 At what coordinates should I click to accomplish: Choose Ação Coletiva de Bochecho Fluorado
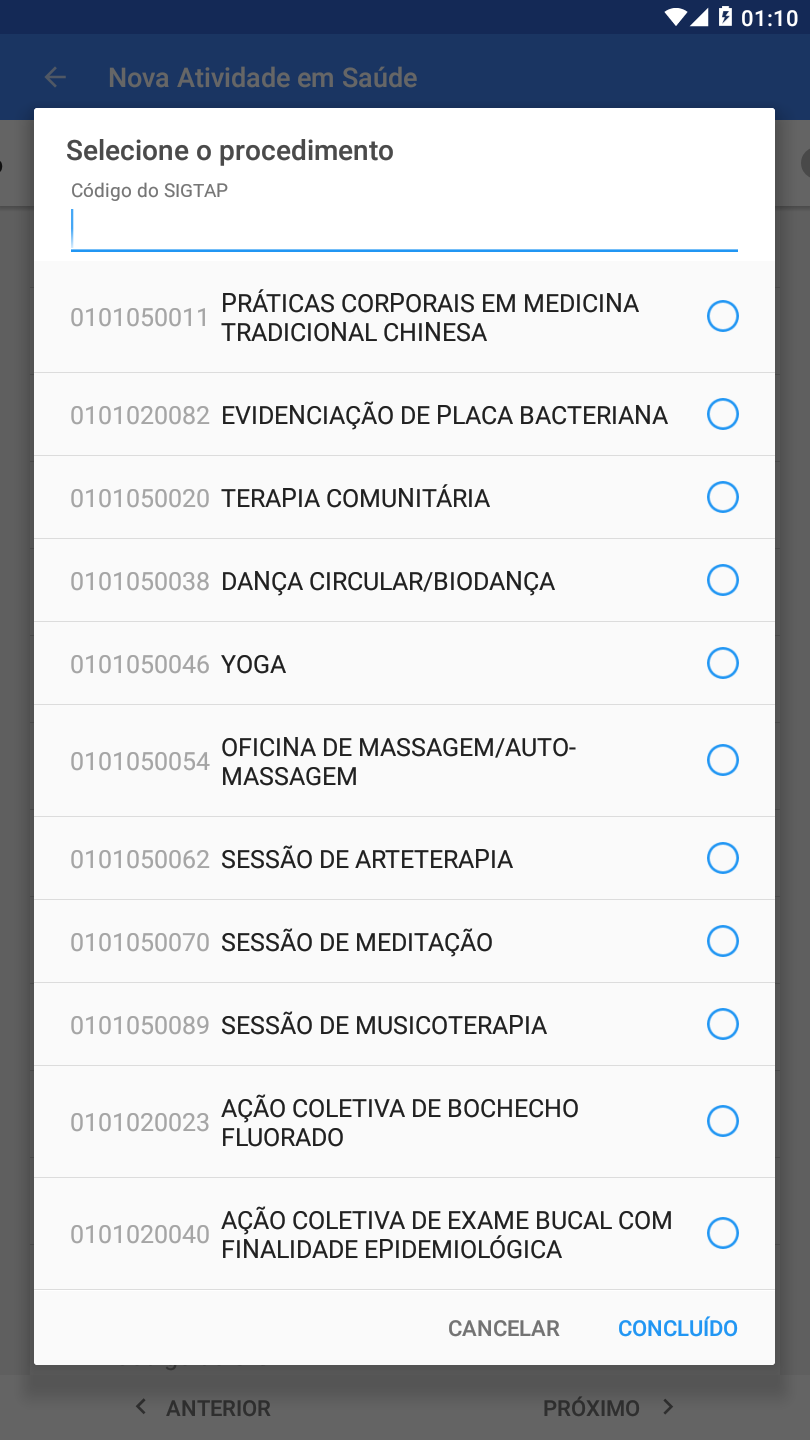coord(404,1121)
